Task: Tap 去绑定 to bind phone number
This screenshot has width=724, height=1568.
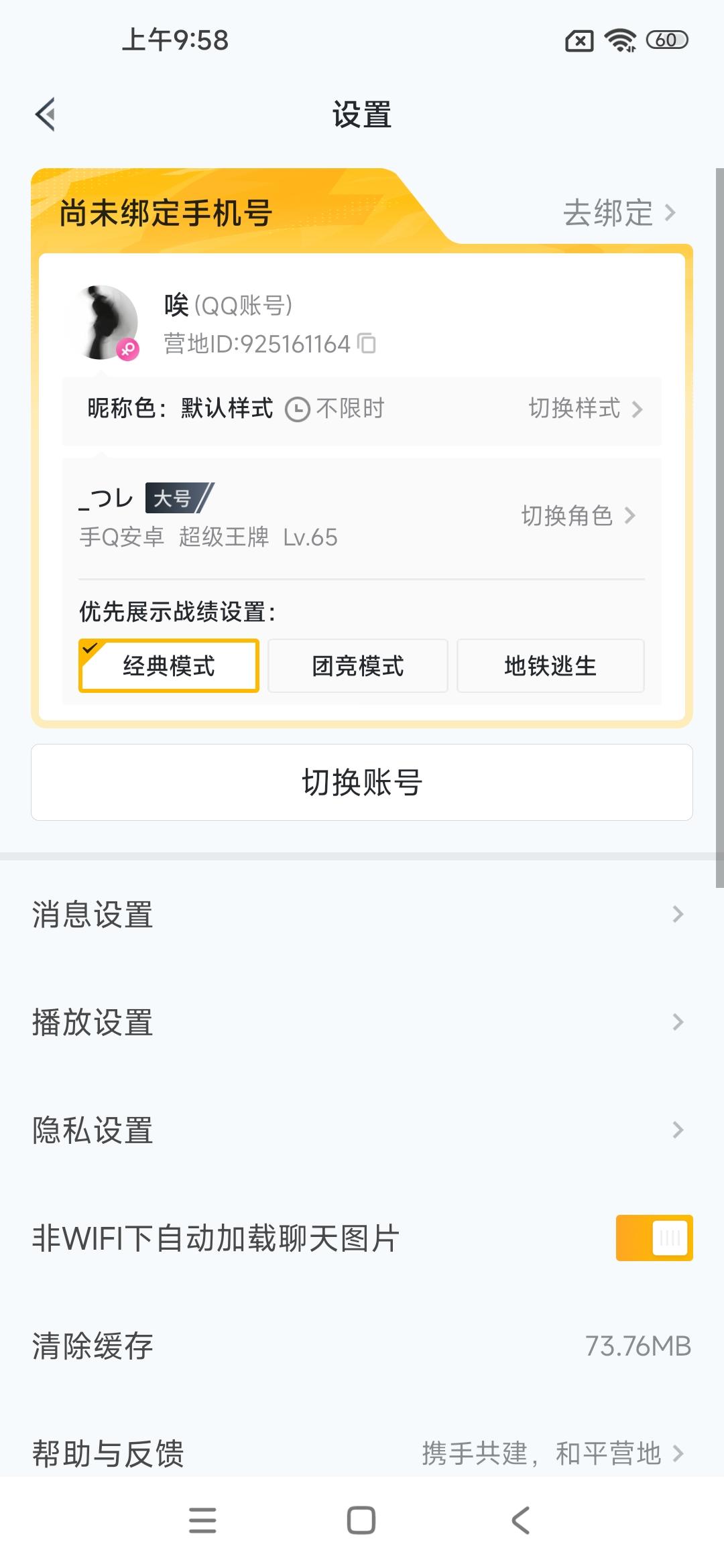Action: (607, 213)
